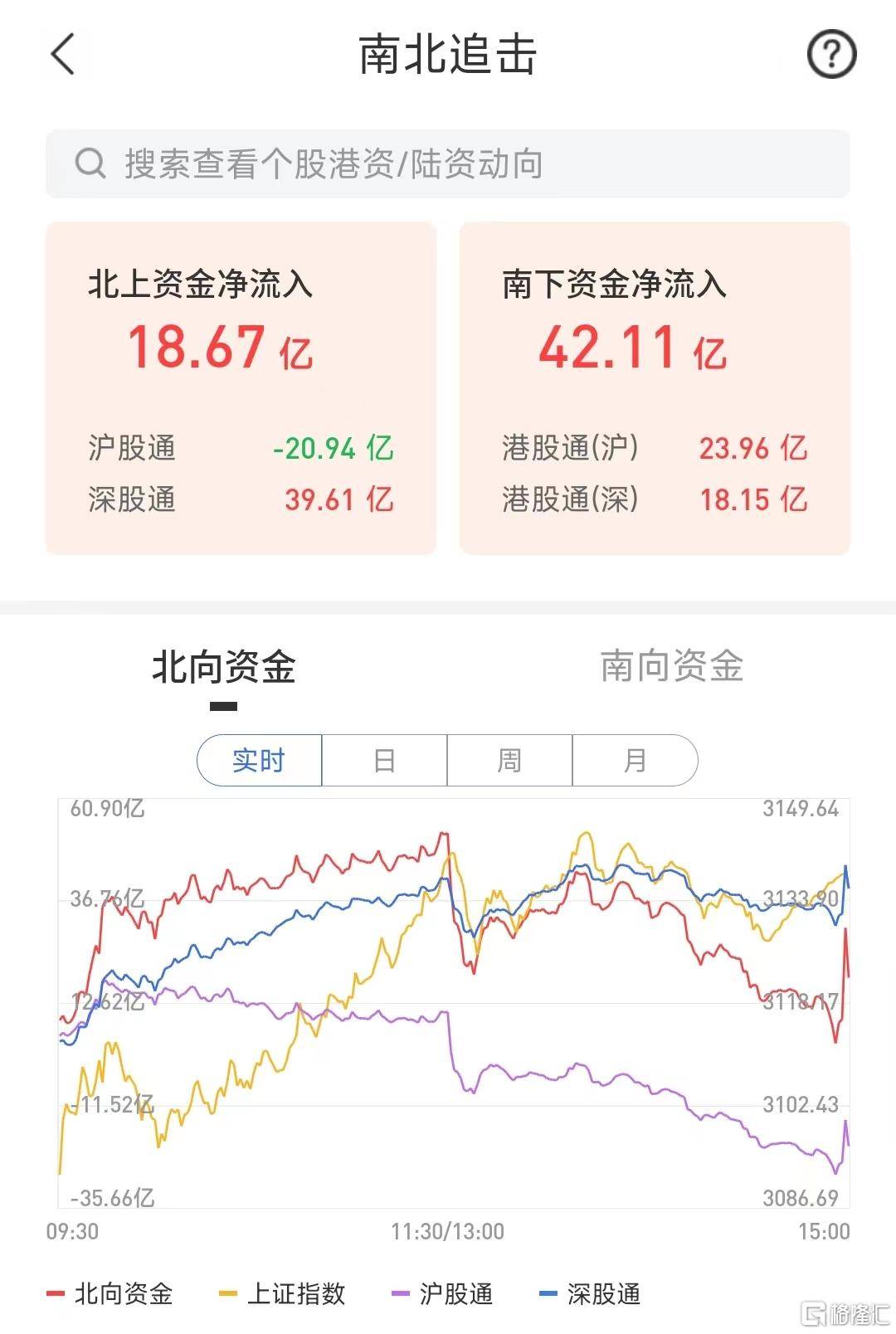896x1334 pixels.
Task: Open the help question mark icon
Action: (831, 55)
